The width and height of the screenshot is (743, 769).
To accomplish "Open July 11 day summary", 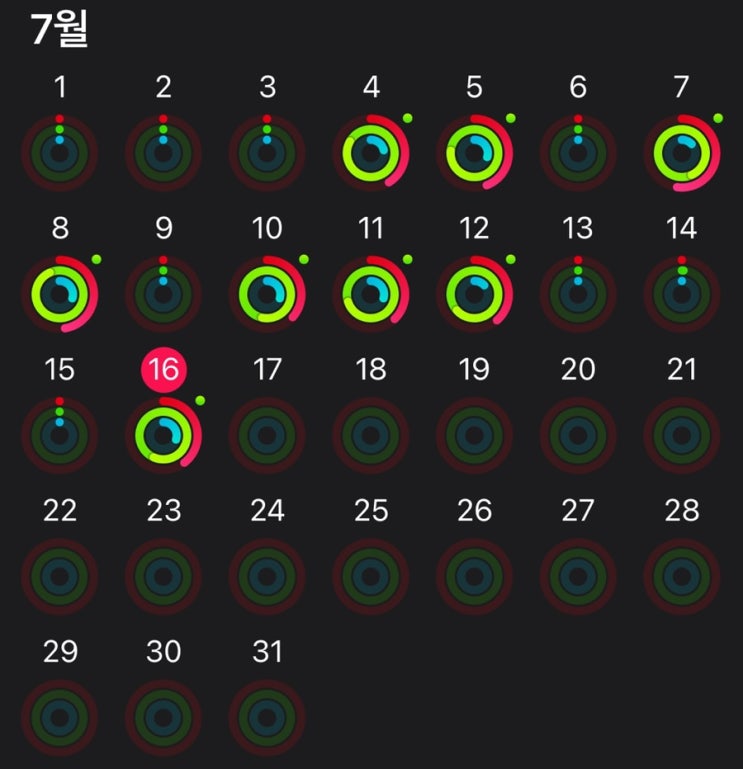I will point(371,294).
